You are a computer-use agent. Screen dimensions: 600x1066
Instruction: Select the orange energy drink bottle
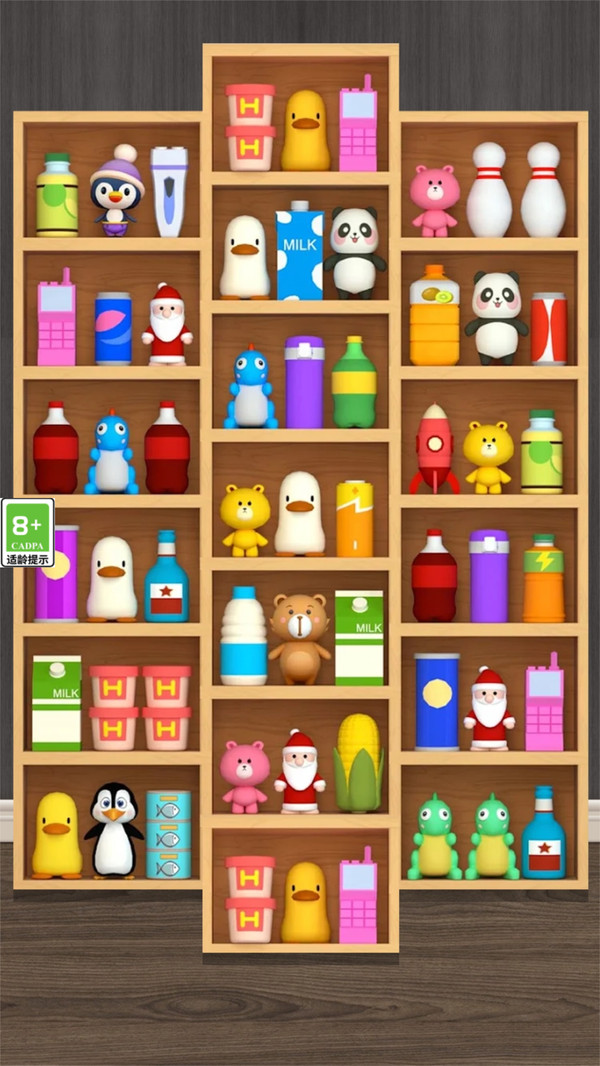pos(543,578)
